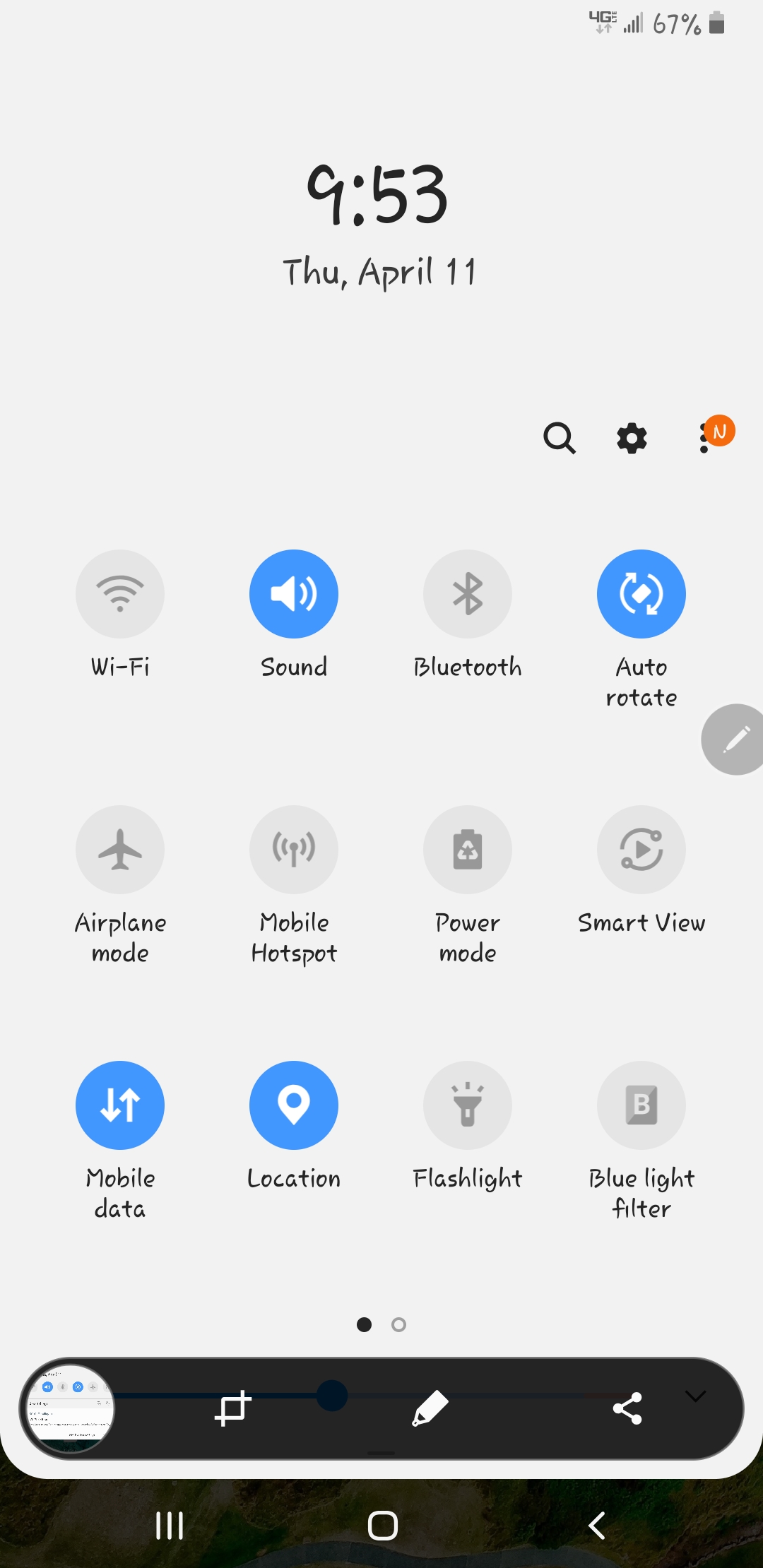Enable Bluetooth
Viewport: 763px width, 1568px height.
coord(468,594)
